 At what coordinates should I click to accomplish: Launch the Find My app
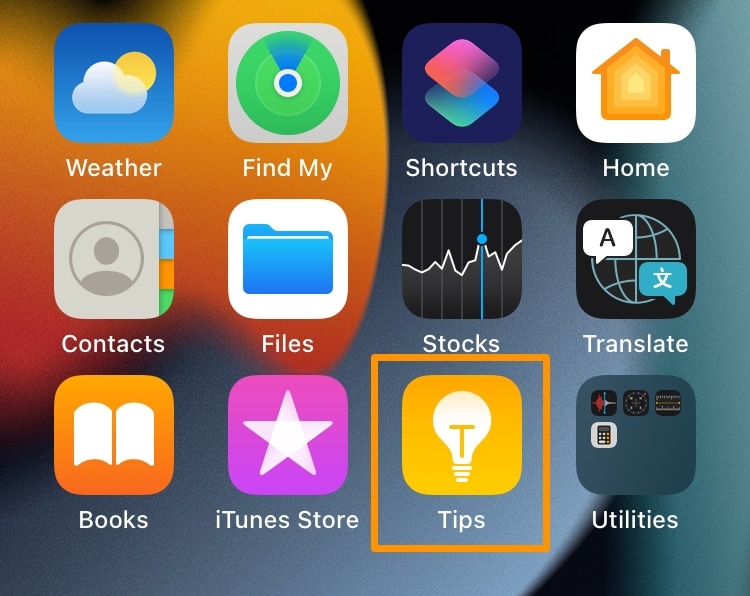(288, 83)
